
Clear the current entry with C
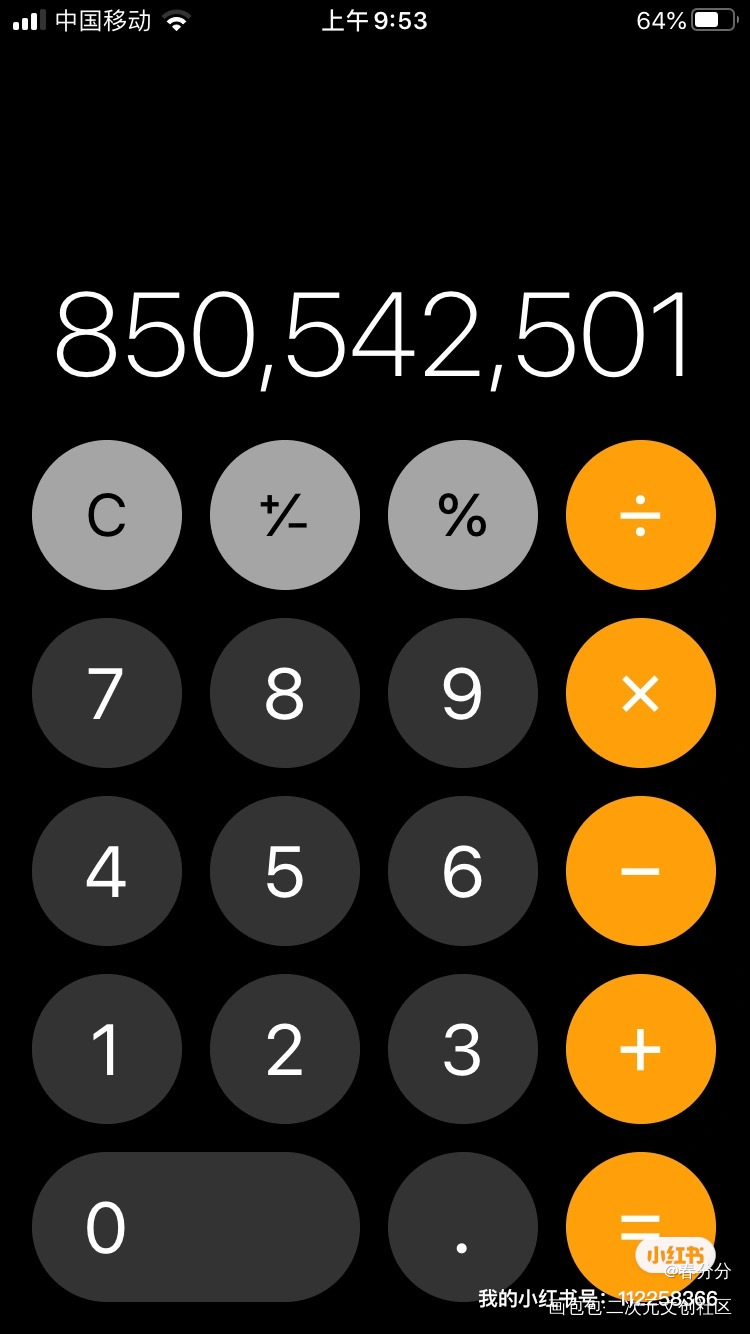coord(107,515)
